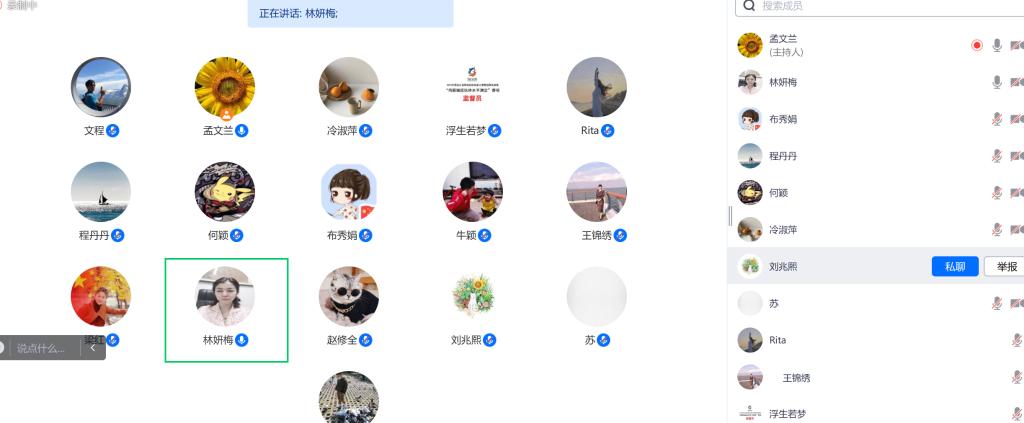
Task: Tap microphone icon in 林妍梅's list row
Action: 997,82
